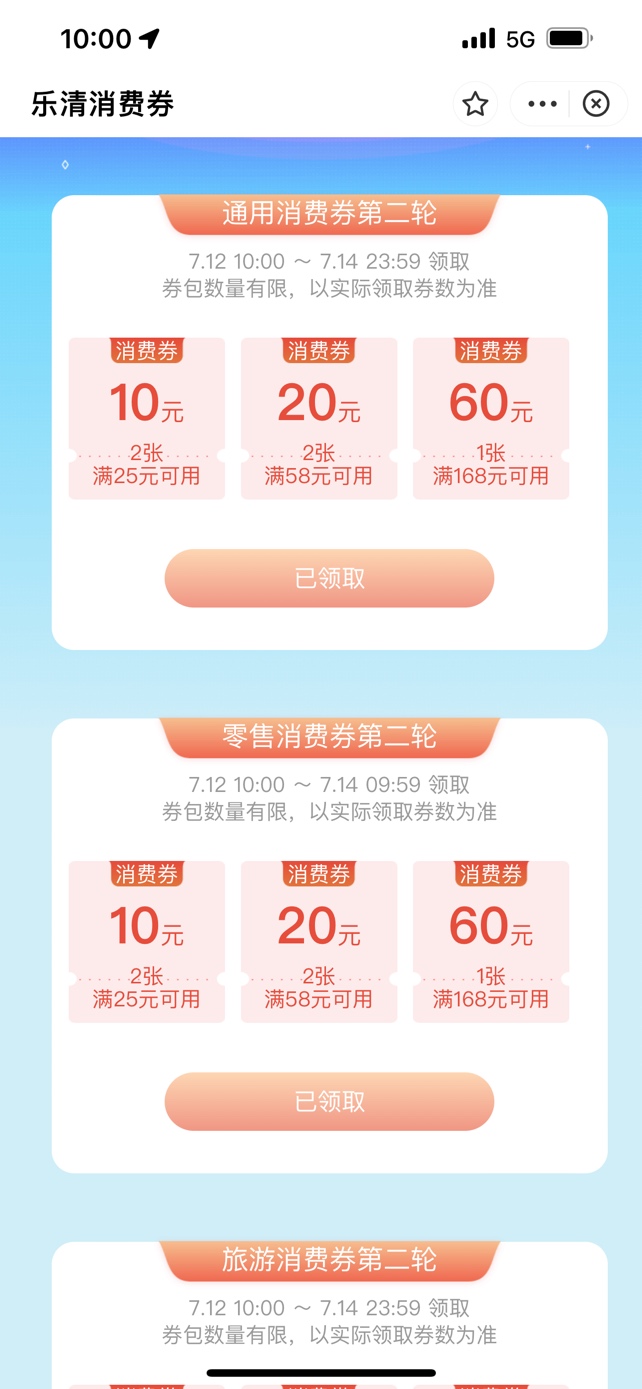Tap 已领取 button under 通用消费券第二轮
Viewport: 642px width, 1389px height.
click(x=329, y=578)
